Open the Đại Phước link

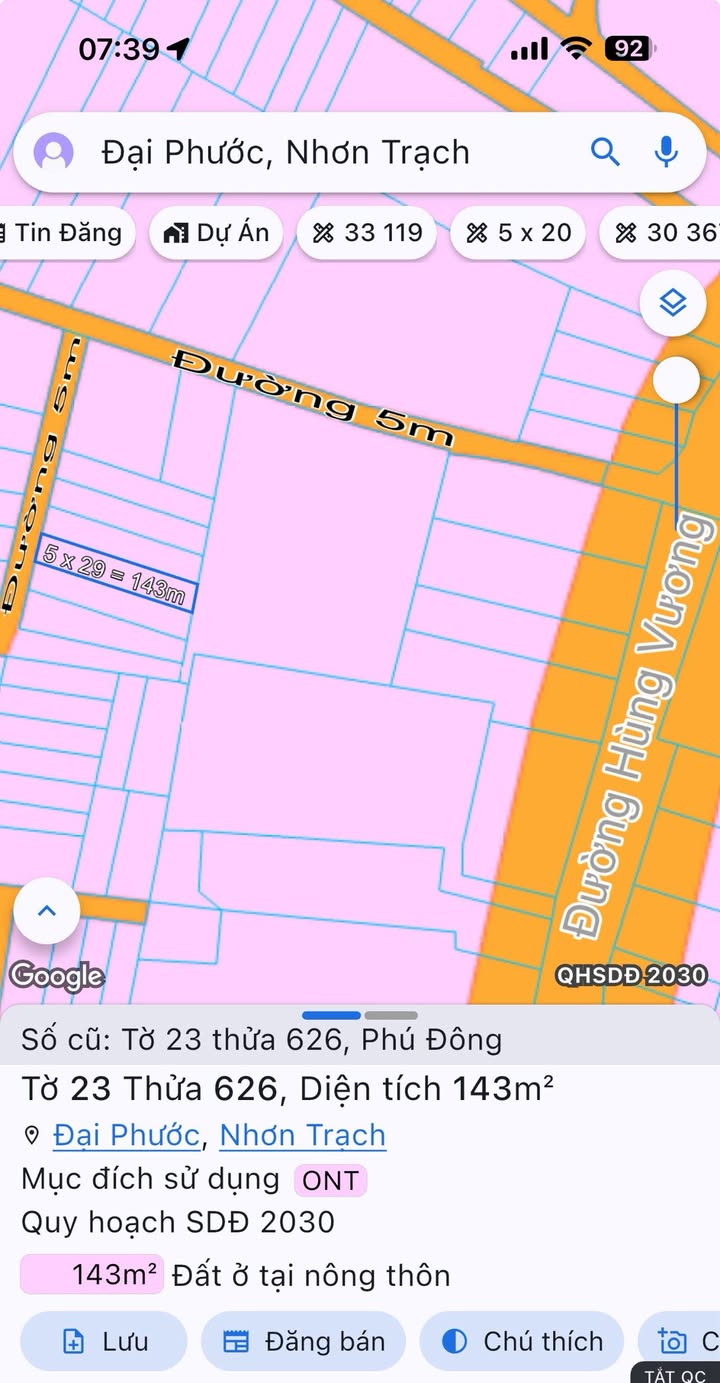(x=126, y=1135)
